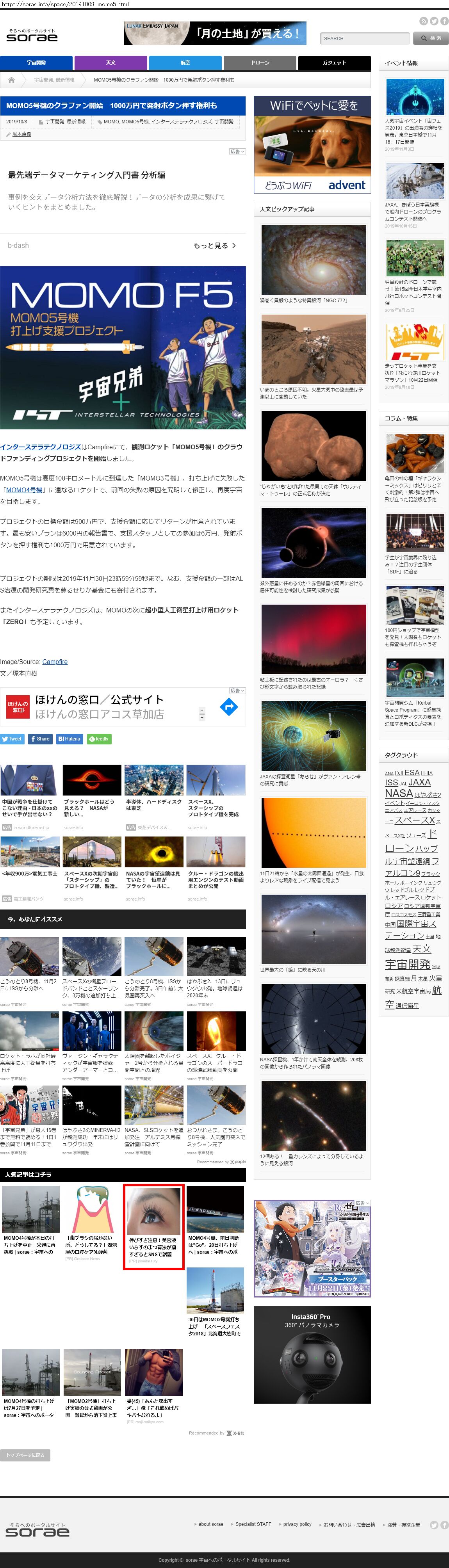Open the SEARCH input field
449x1568 pixels.
point(364,38)
